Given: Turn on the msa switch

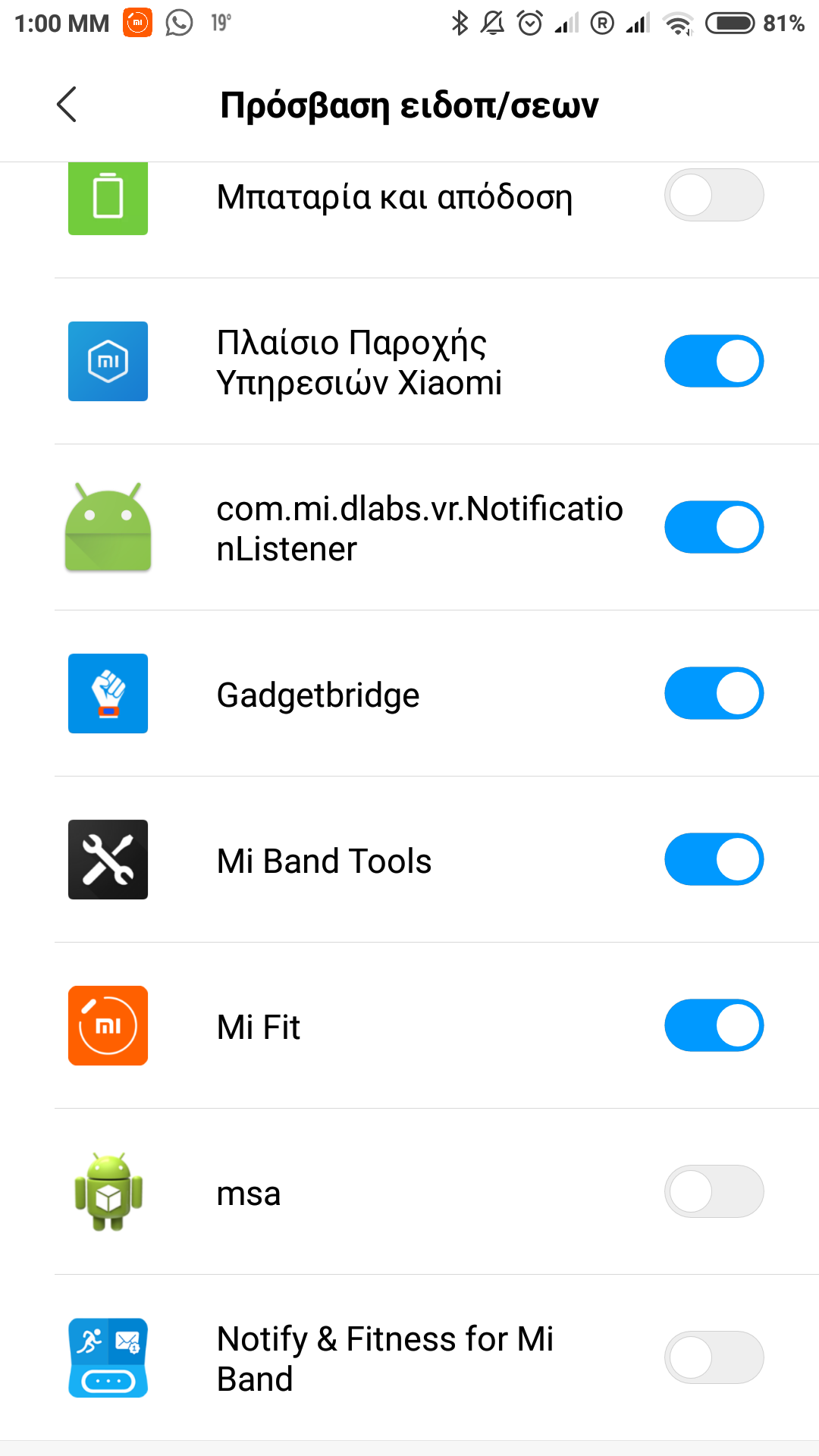Looking at the screenshot, I should click(714, 1191).
